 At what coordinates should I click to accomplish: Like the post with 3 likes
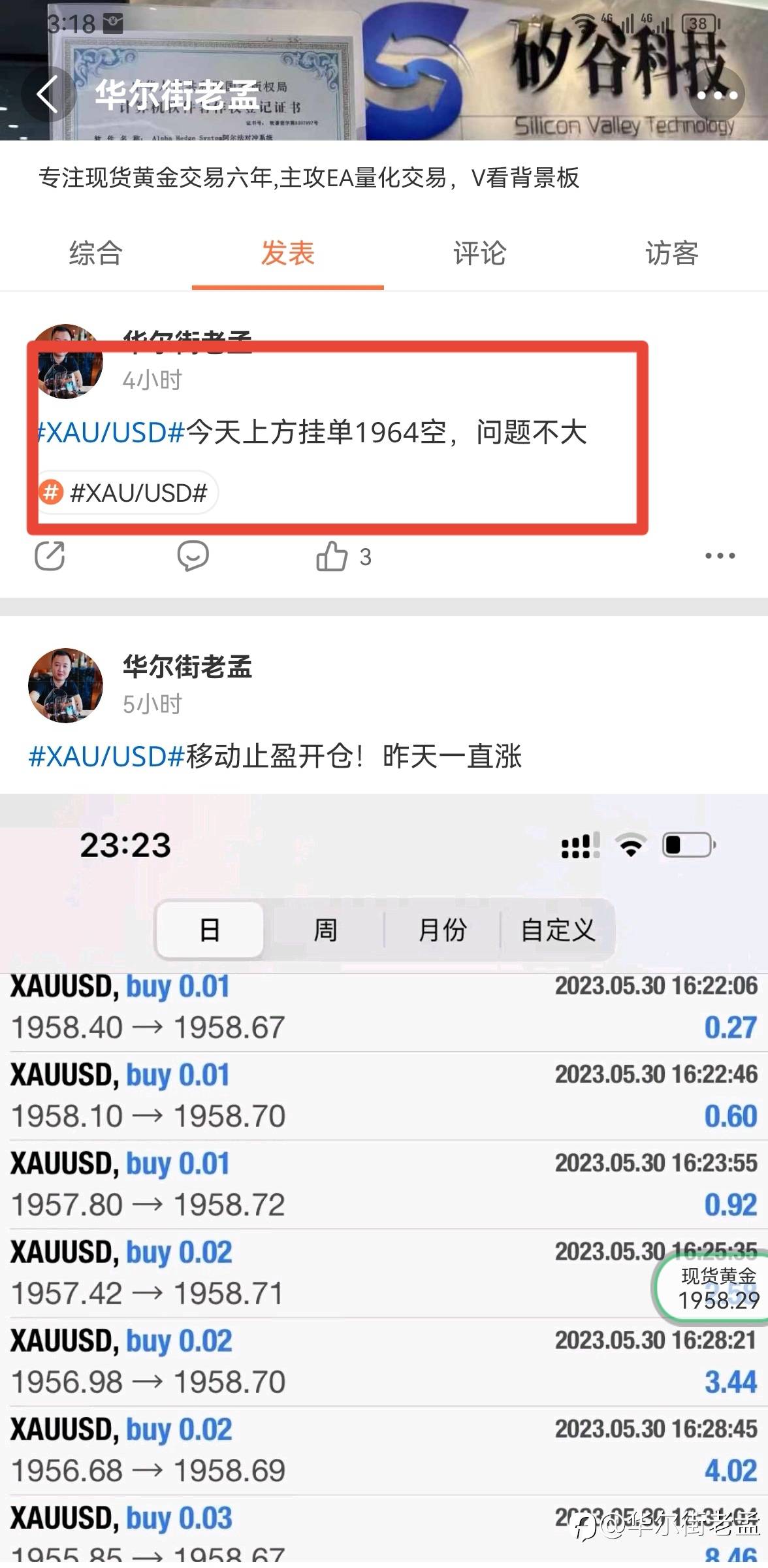(333, 557)
